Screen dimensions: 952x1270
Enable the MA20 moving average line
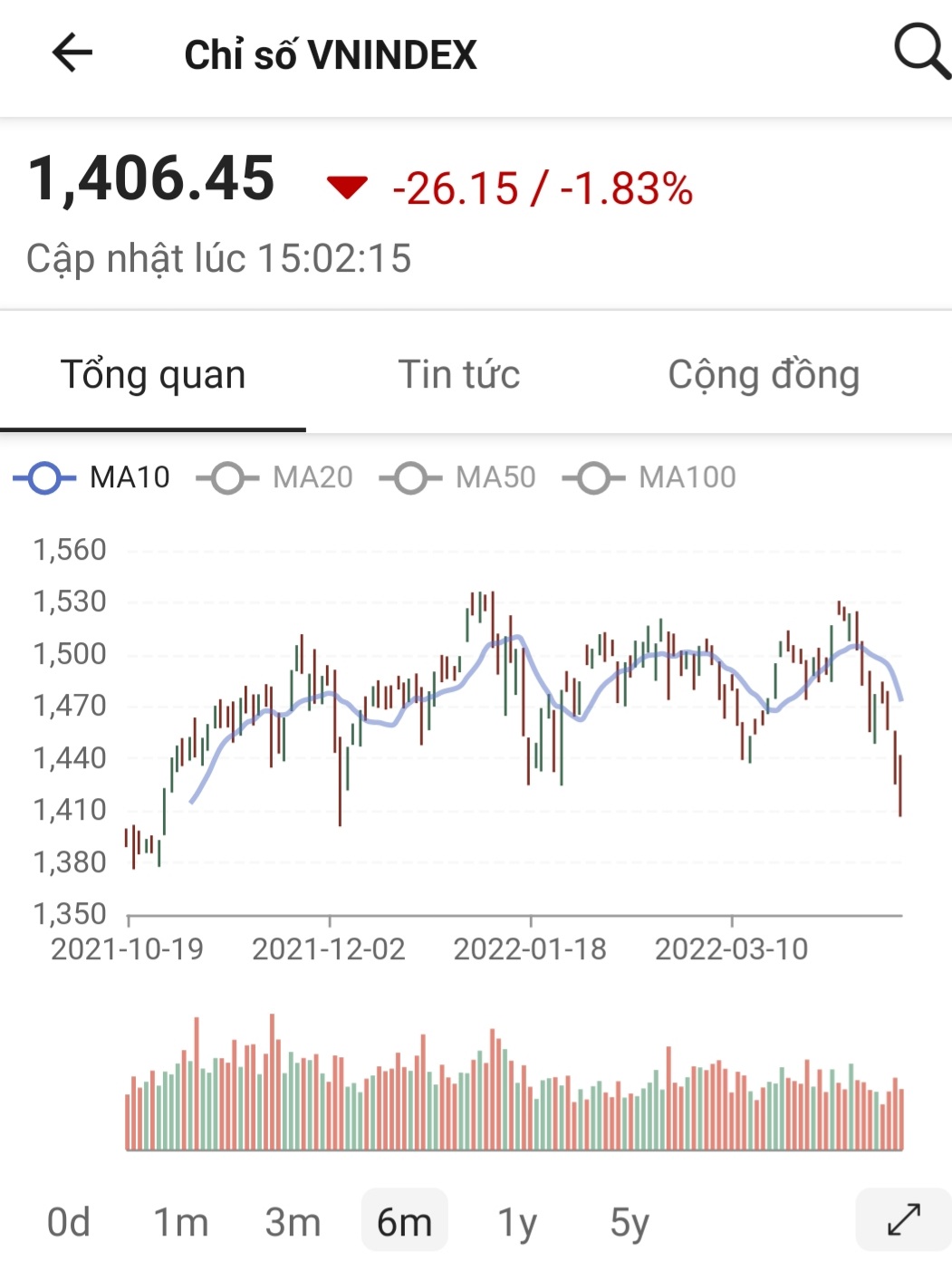tap(275, 477)
